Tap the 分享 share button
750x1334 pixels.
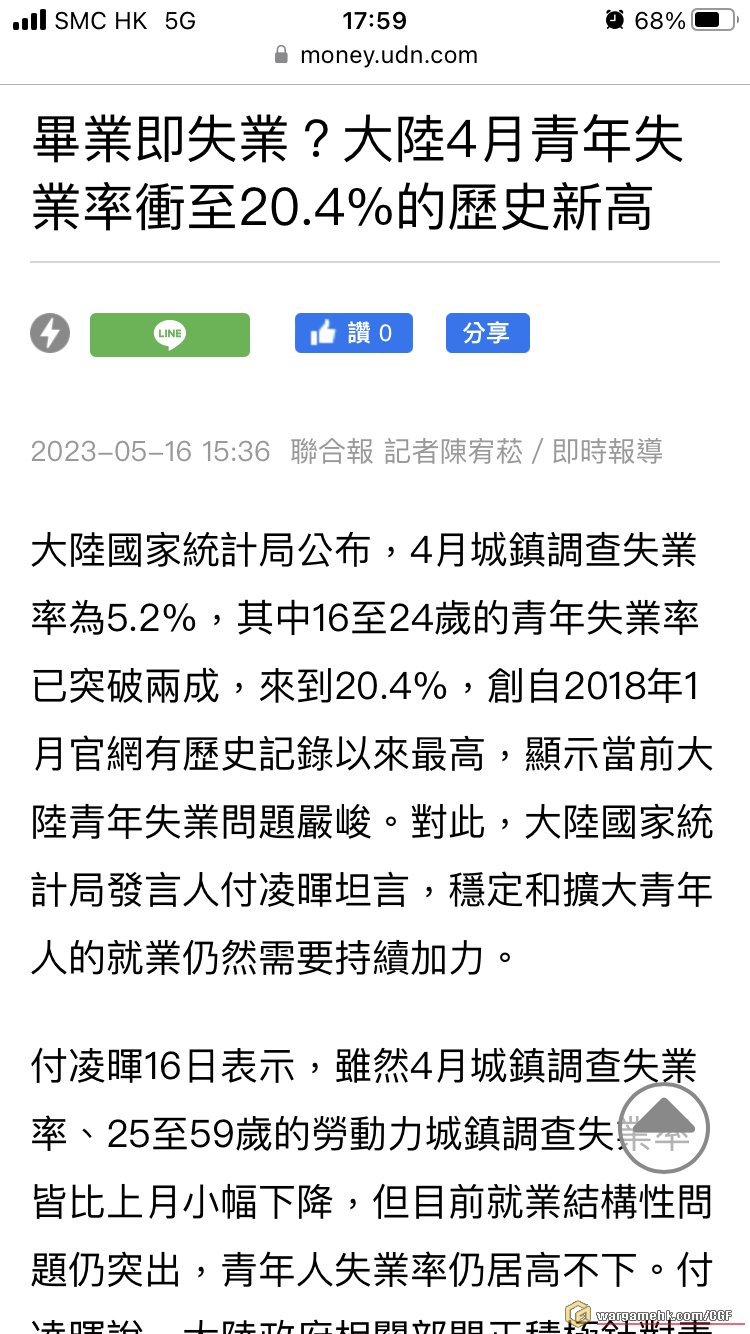point(487,333)
